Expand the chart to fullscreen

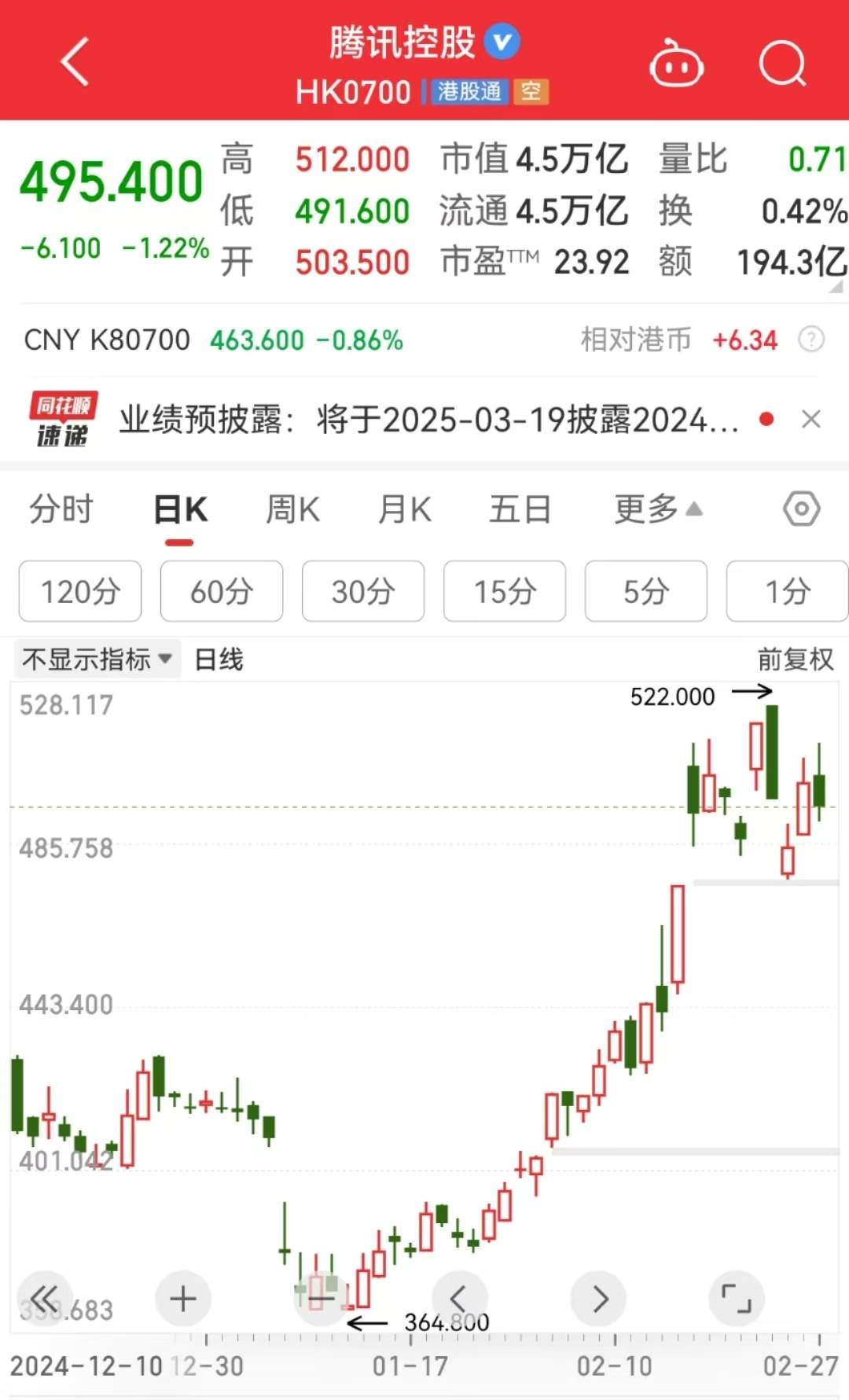click(x=737, y=1299)
